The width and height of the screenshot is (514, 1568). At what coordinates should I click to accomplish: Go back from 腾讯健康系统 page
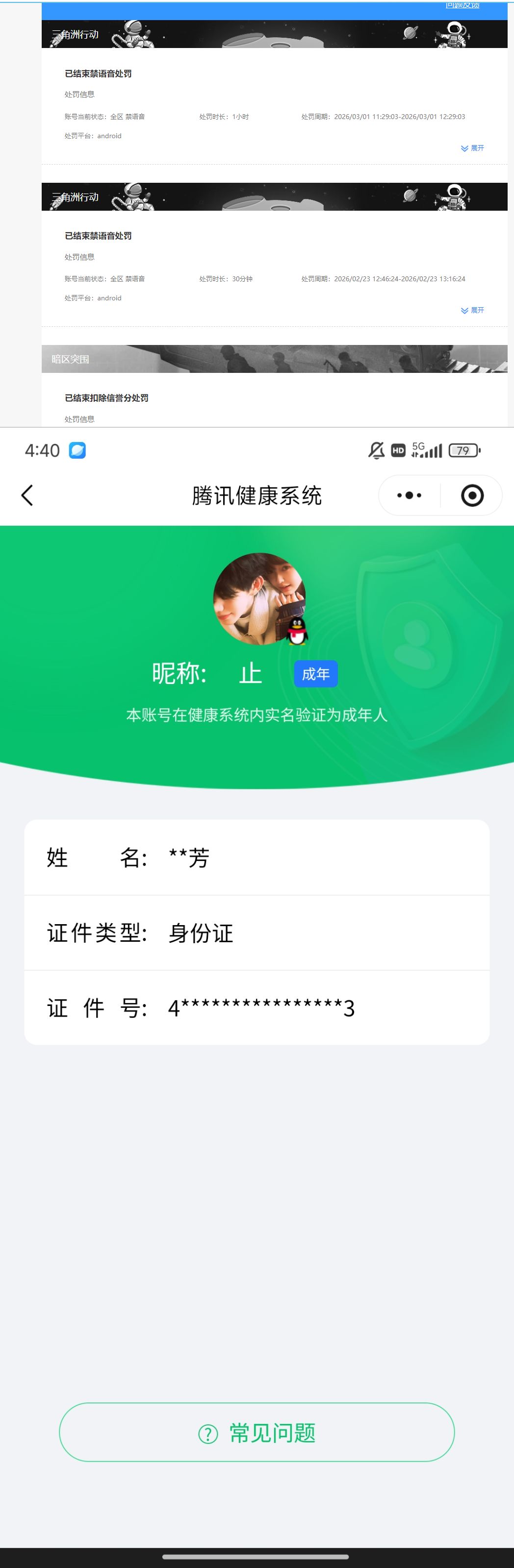(27, 495)
